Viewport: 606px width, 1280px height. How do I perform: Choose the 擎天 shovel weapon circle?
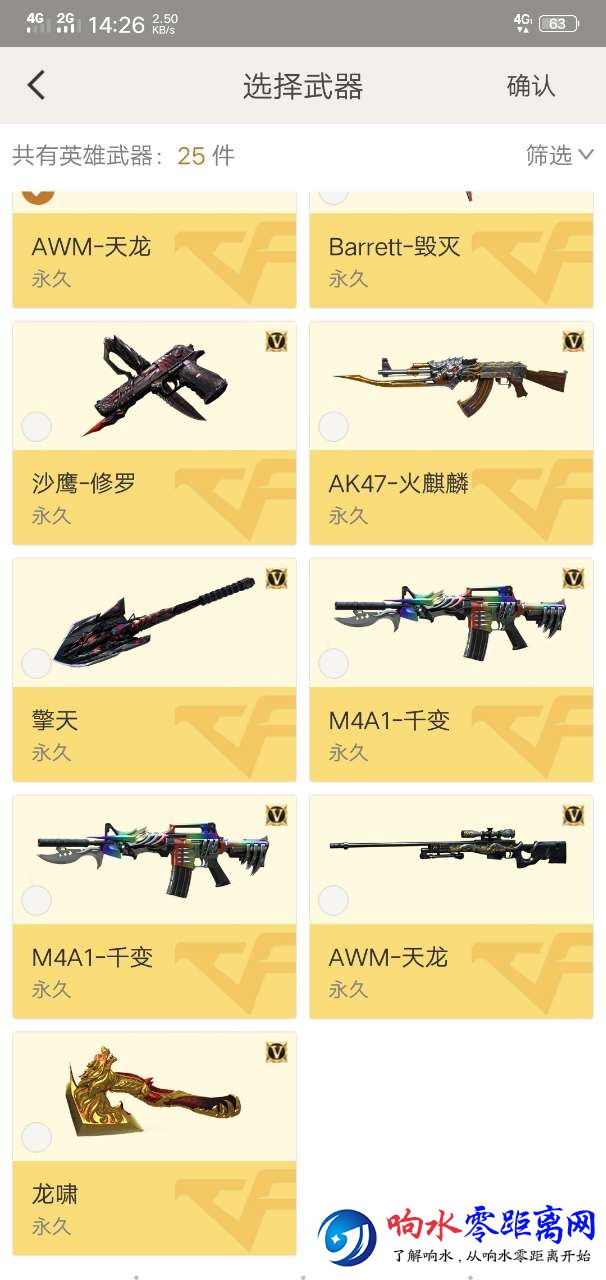tap(37, 663)
